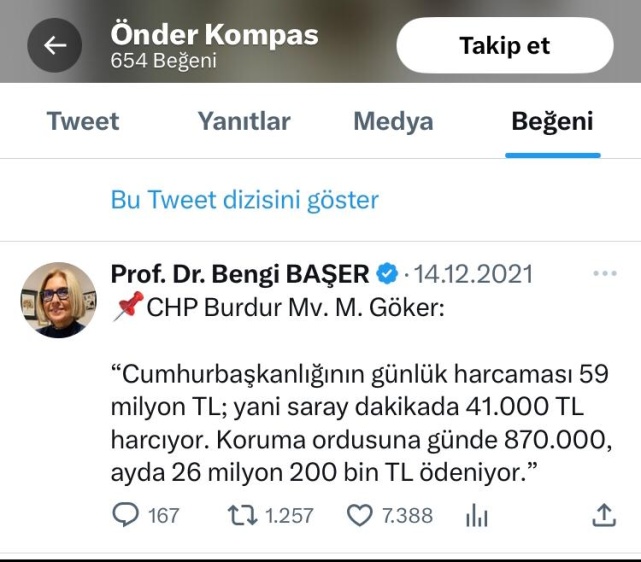Follow Önder Kompas with Takip et

pyautogui.click(x=504, y=45)
